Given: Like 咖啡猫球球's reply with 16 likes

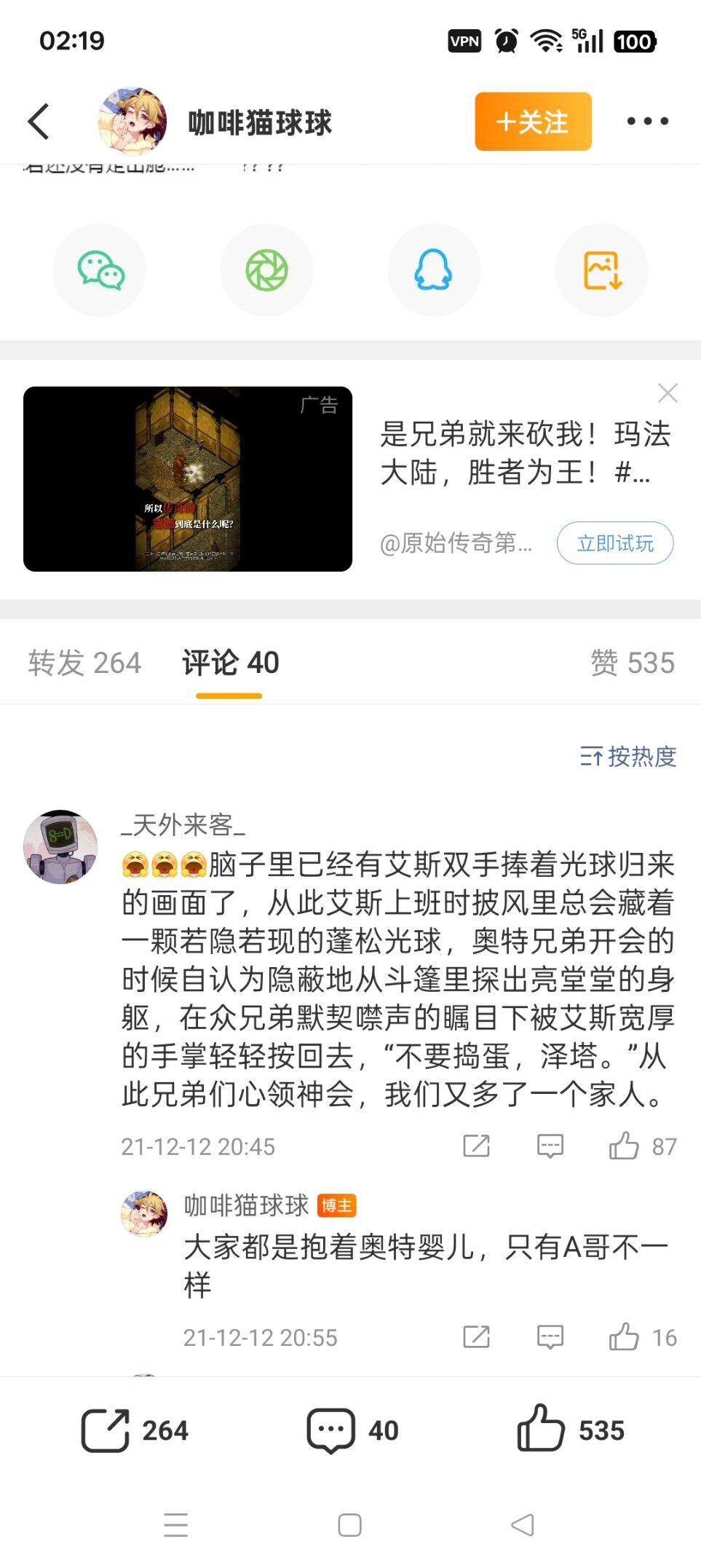Looking at the screenshot, I should [624, 1337].
